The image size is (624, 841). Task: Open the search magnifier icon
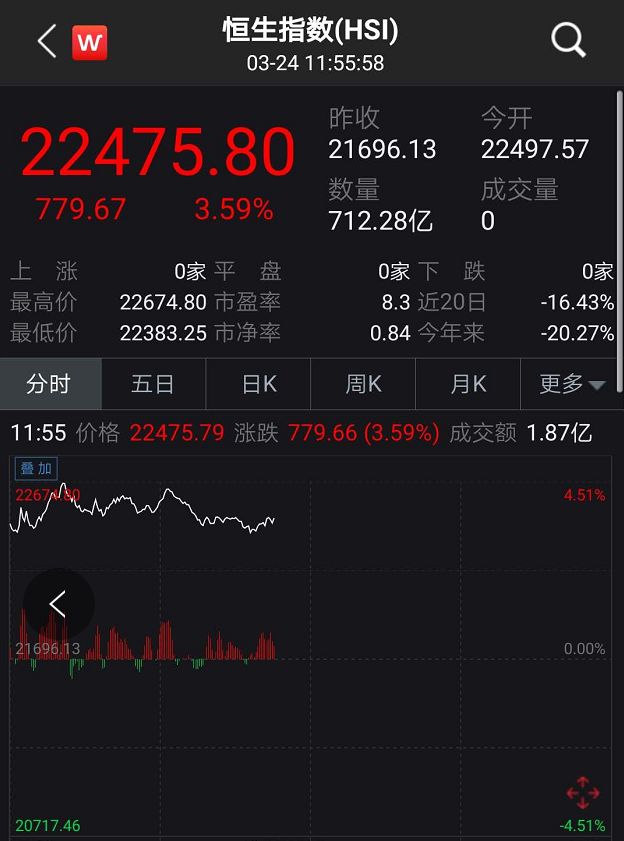click(568, 40)
